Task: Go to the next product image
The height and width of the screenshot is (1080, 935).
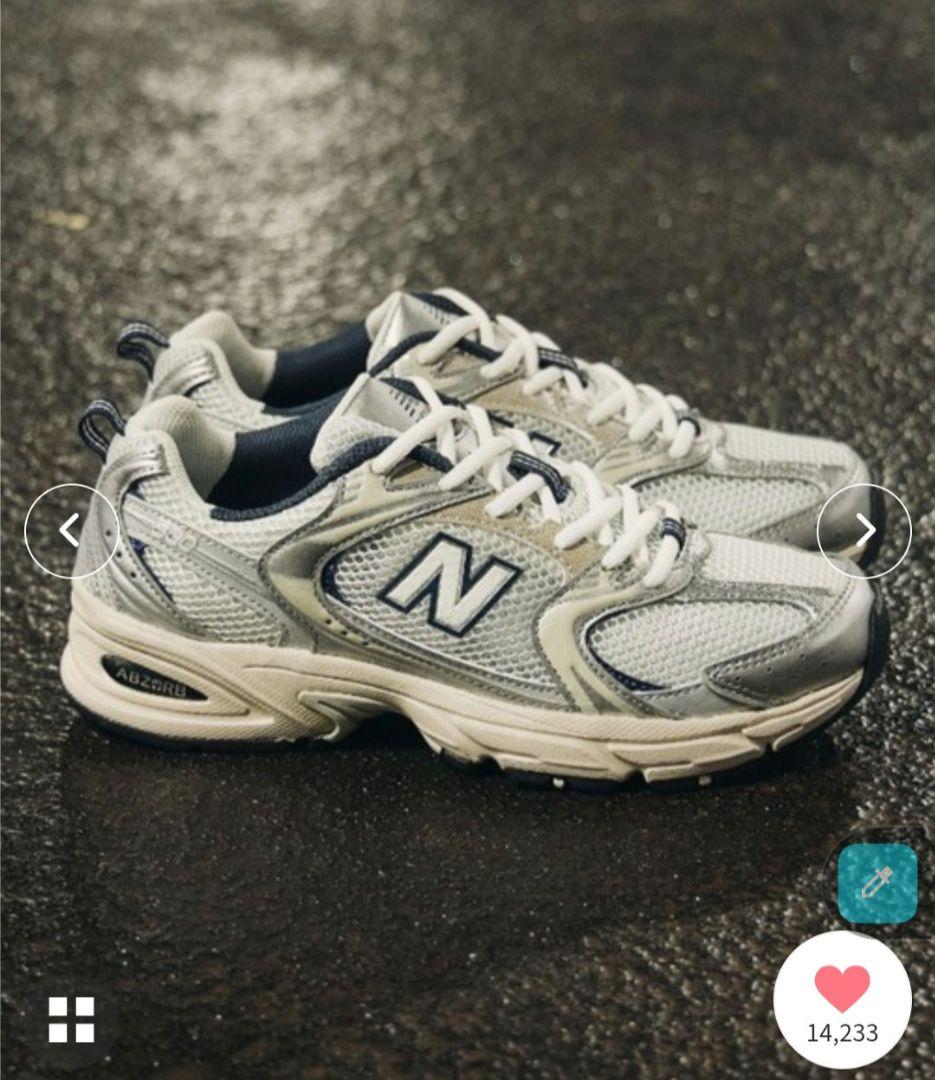Action: (x=864, y=530)
